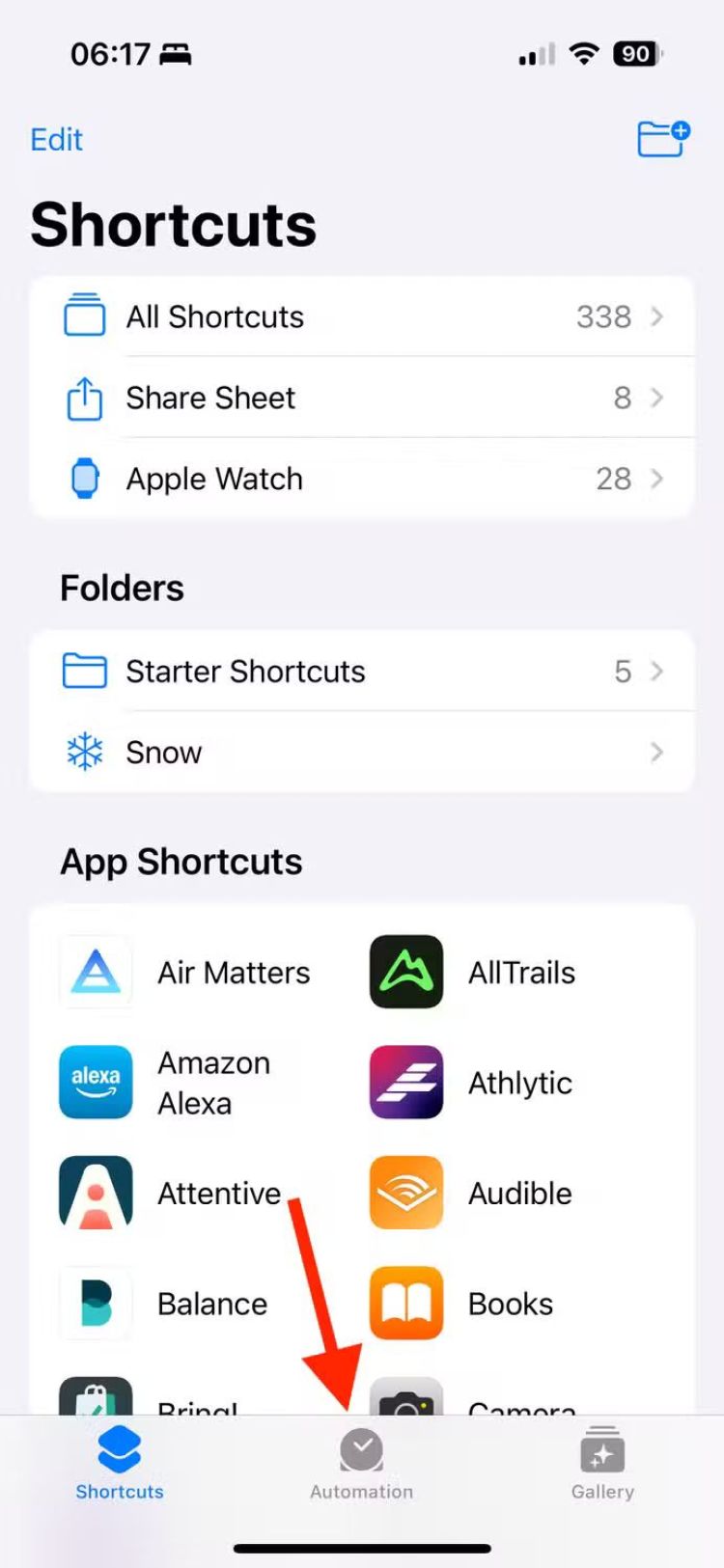Open the Snow folder

coord(362,753)
